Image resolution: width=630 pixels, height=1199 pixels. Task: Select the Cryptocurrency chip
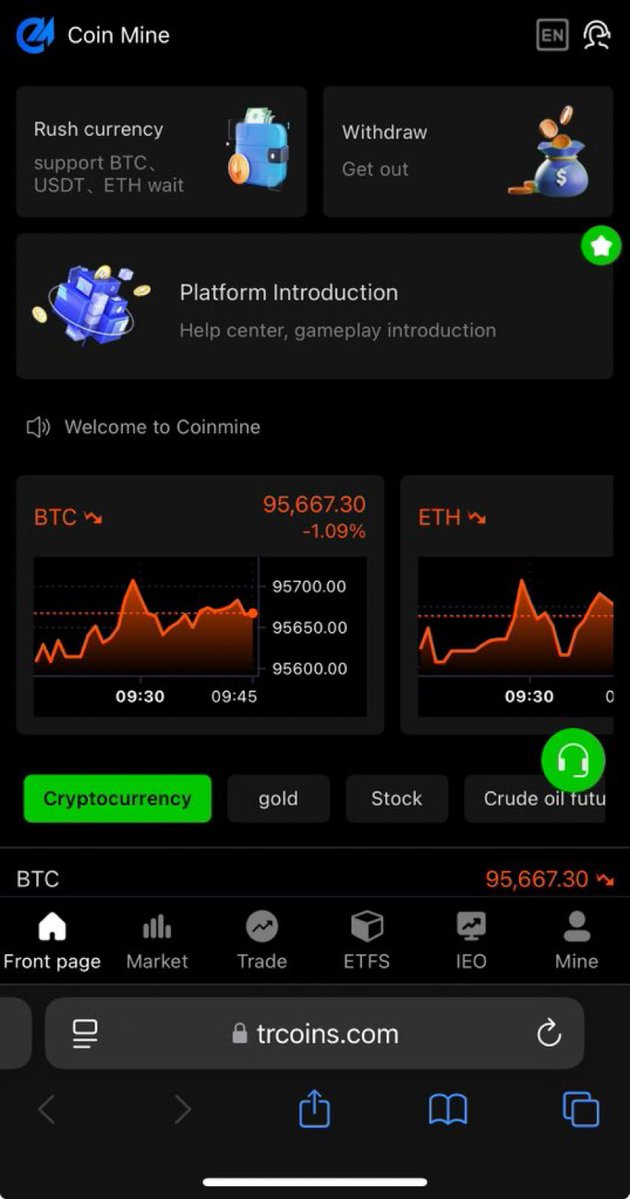117,799
